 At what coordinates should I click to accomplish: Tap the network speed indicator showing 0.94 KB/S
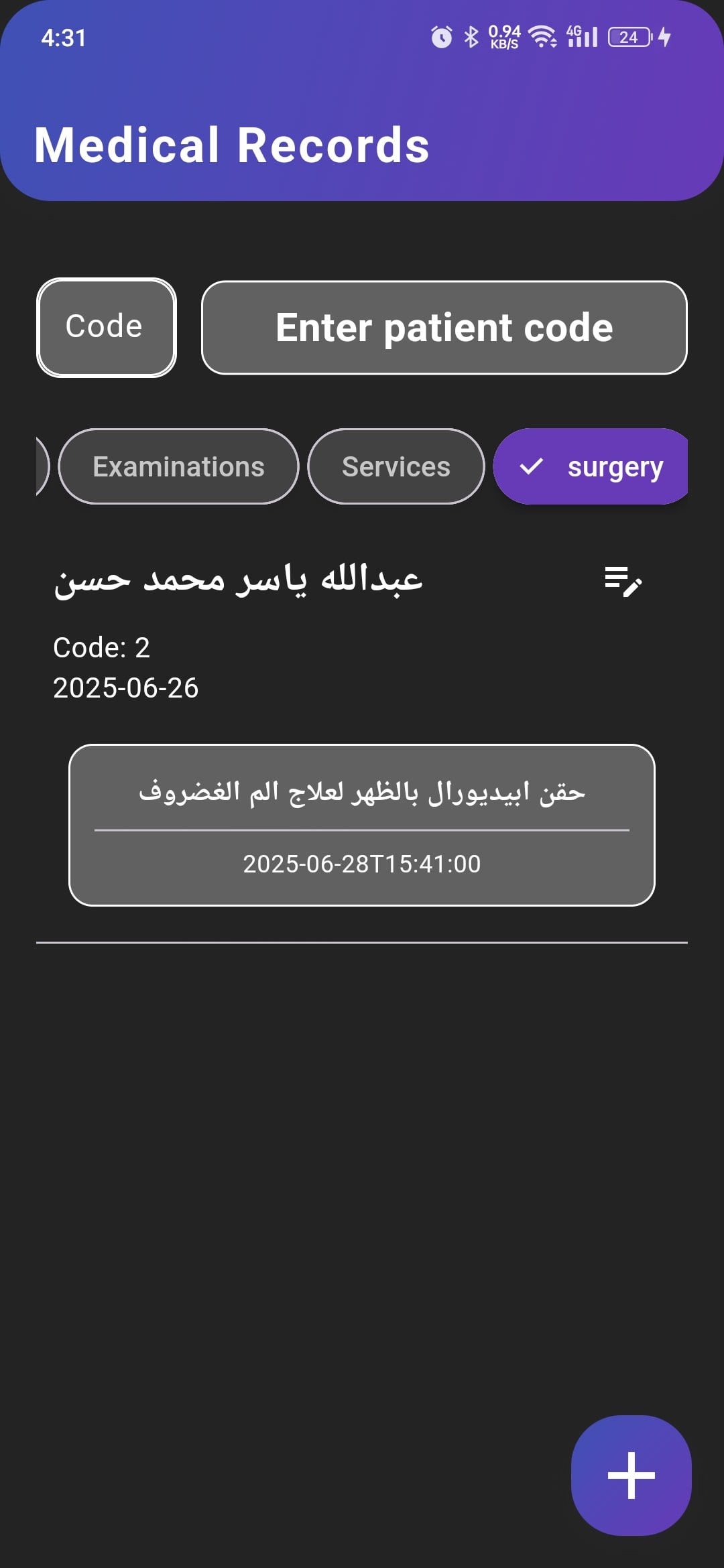[504, 37]
